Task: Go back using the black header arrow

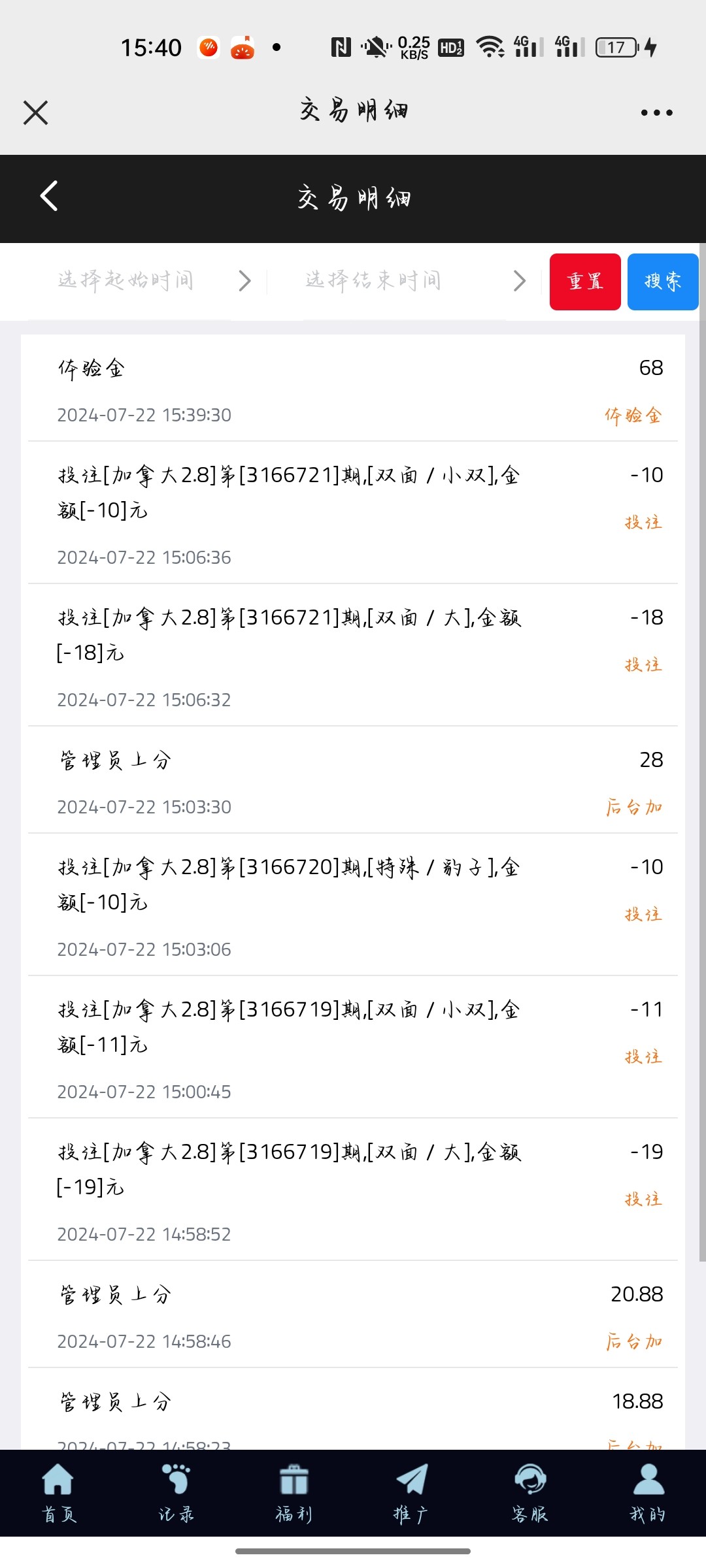Action: [49, 196]
